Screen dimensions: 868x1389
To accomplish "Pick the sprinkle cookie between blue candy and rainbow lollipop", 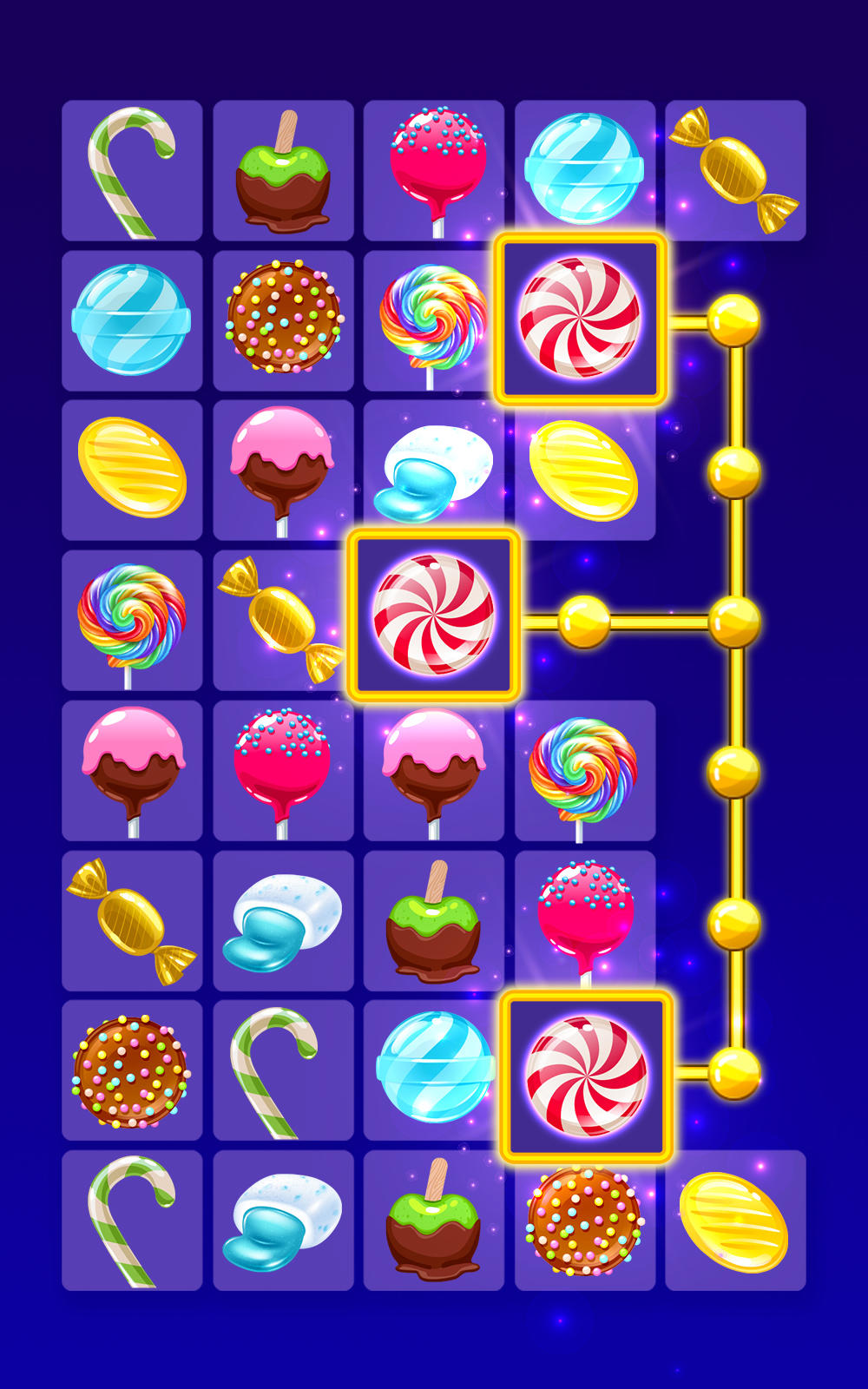I will pyautogui.click(x=283, y=319).
